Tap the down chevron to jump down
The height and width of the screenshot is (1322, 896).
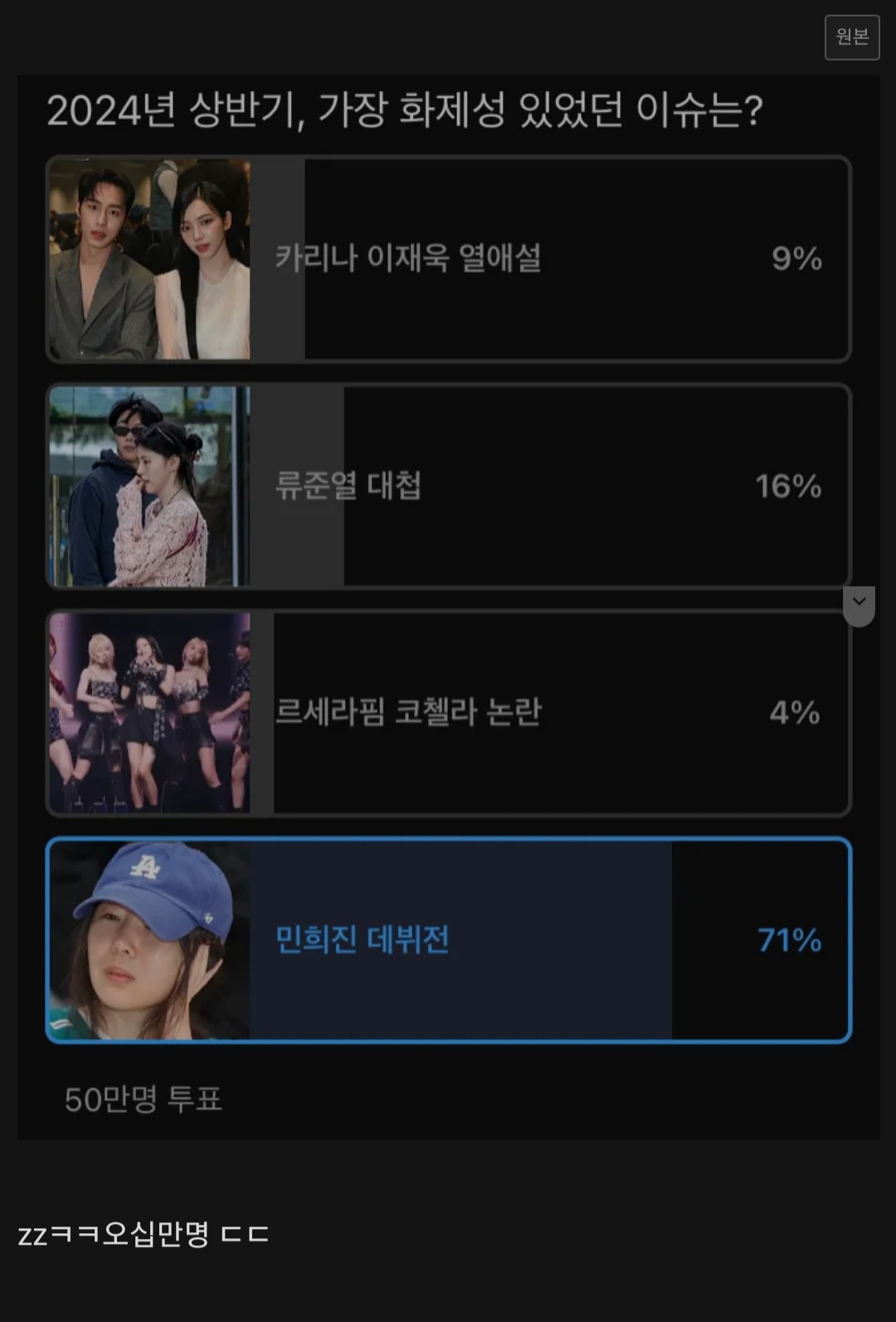click(x=859, y=603)
